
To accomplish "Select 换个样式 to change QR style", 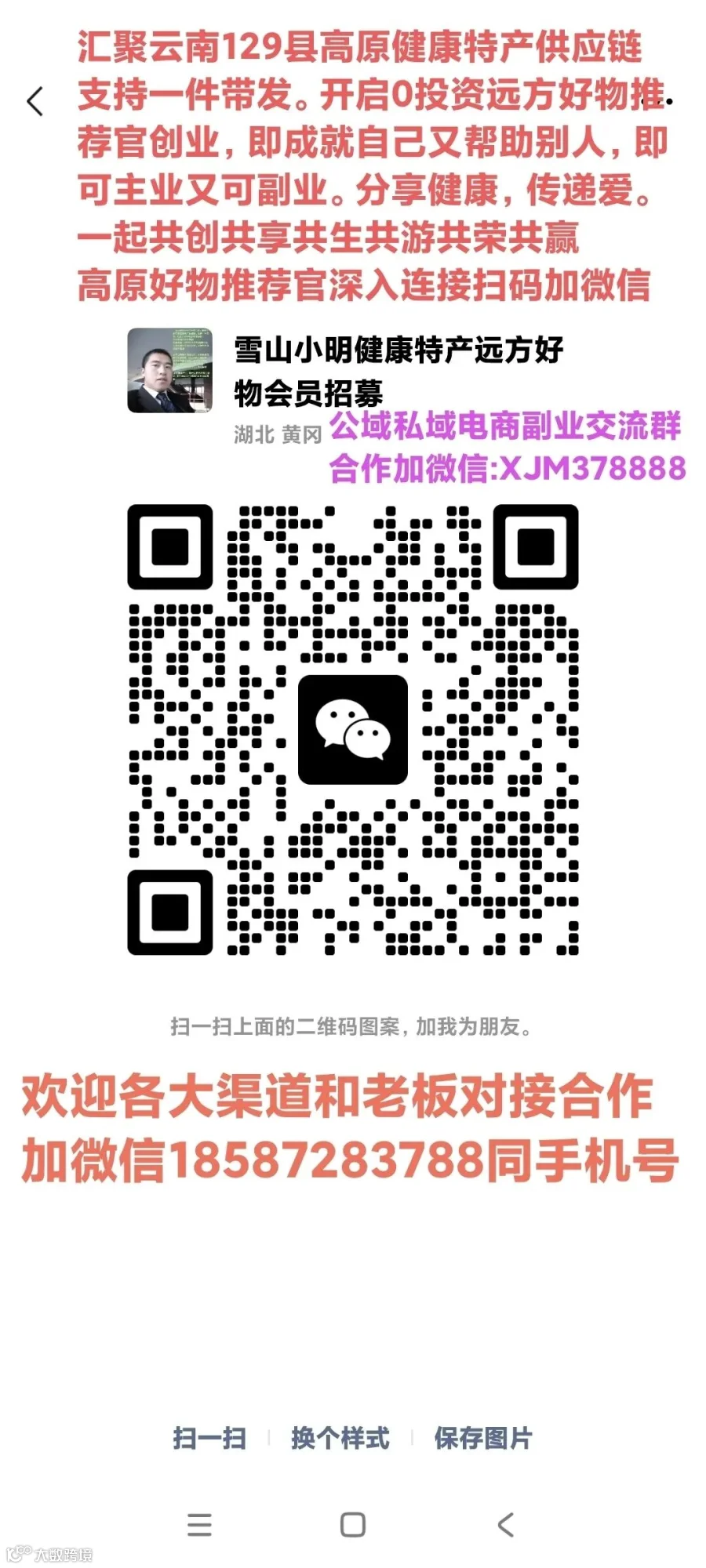I will (x=340, y=1438).
